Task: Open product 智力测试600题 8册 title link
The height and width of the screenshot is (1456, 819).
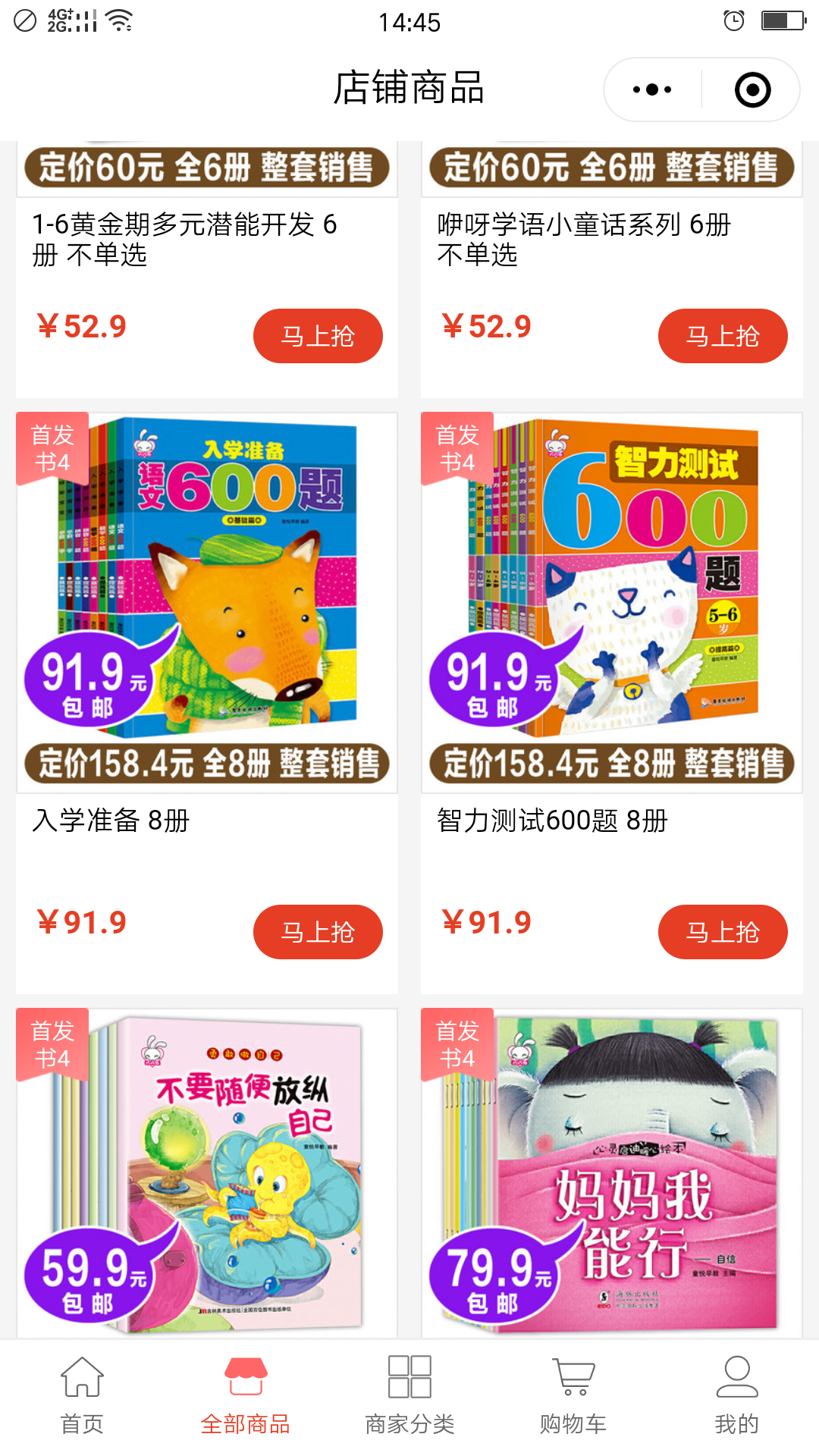Action: [550, 819]
